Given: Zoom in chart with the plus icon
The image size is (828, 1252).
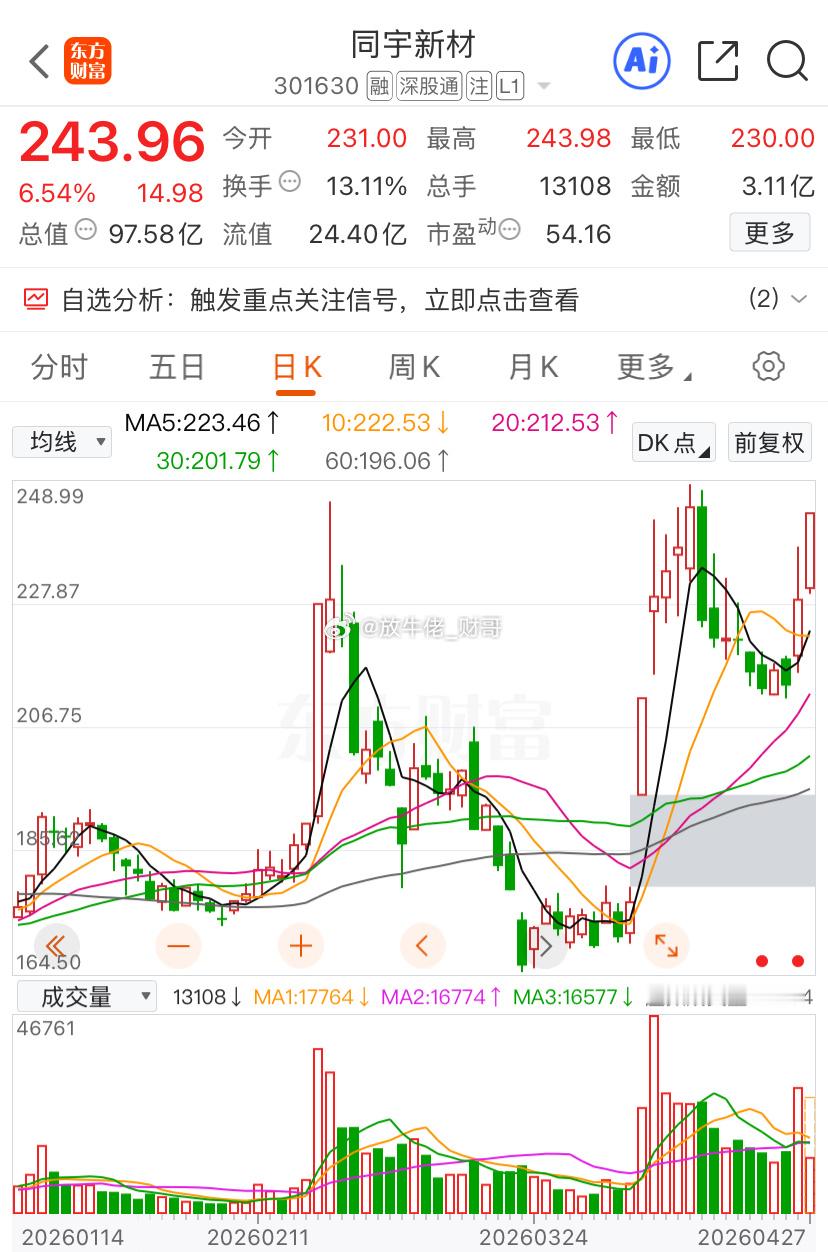Looking at the screenshot, I should pos(301,945).
